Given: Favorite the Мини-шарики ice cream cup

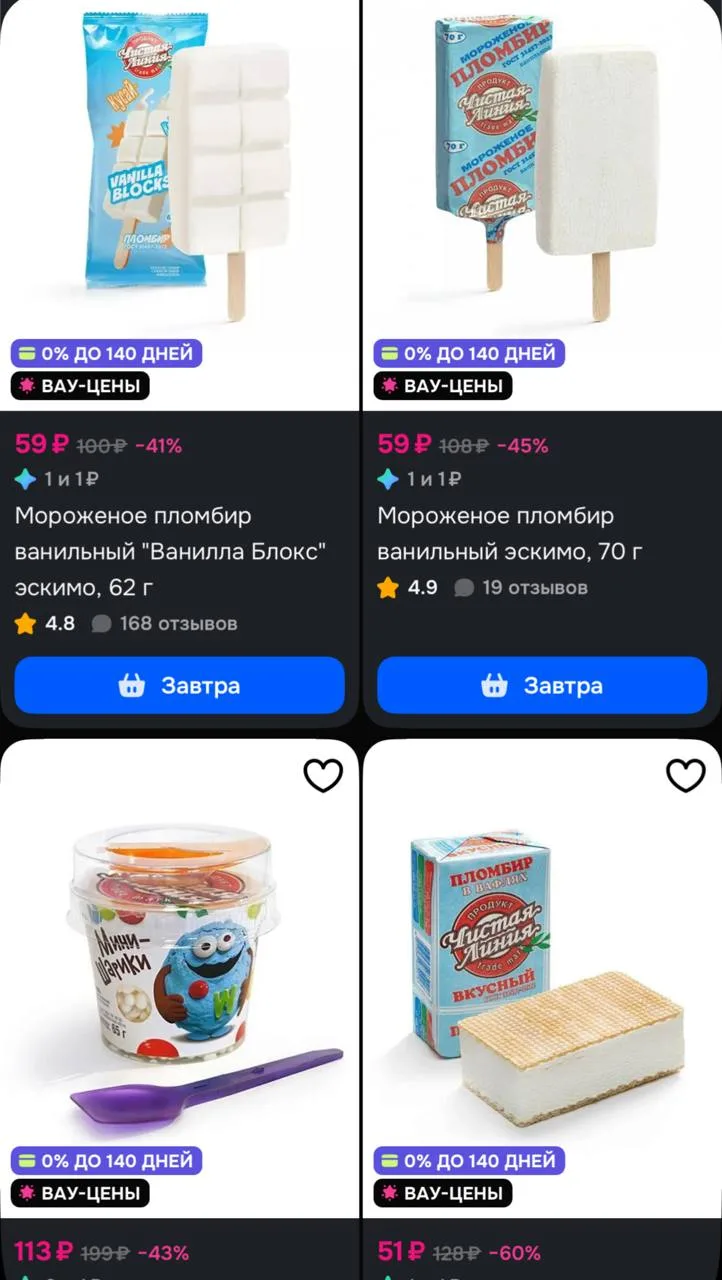Looking at the screenshot, I should [x=323, y=775].
